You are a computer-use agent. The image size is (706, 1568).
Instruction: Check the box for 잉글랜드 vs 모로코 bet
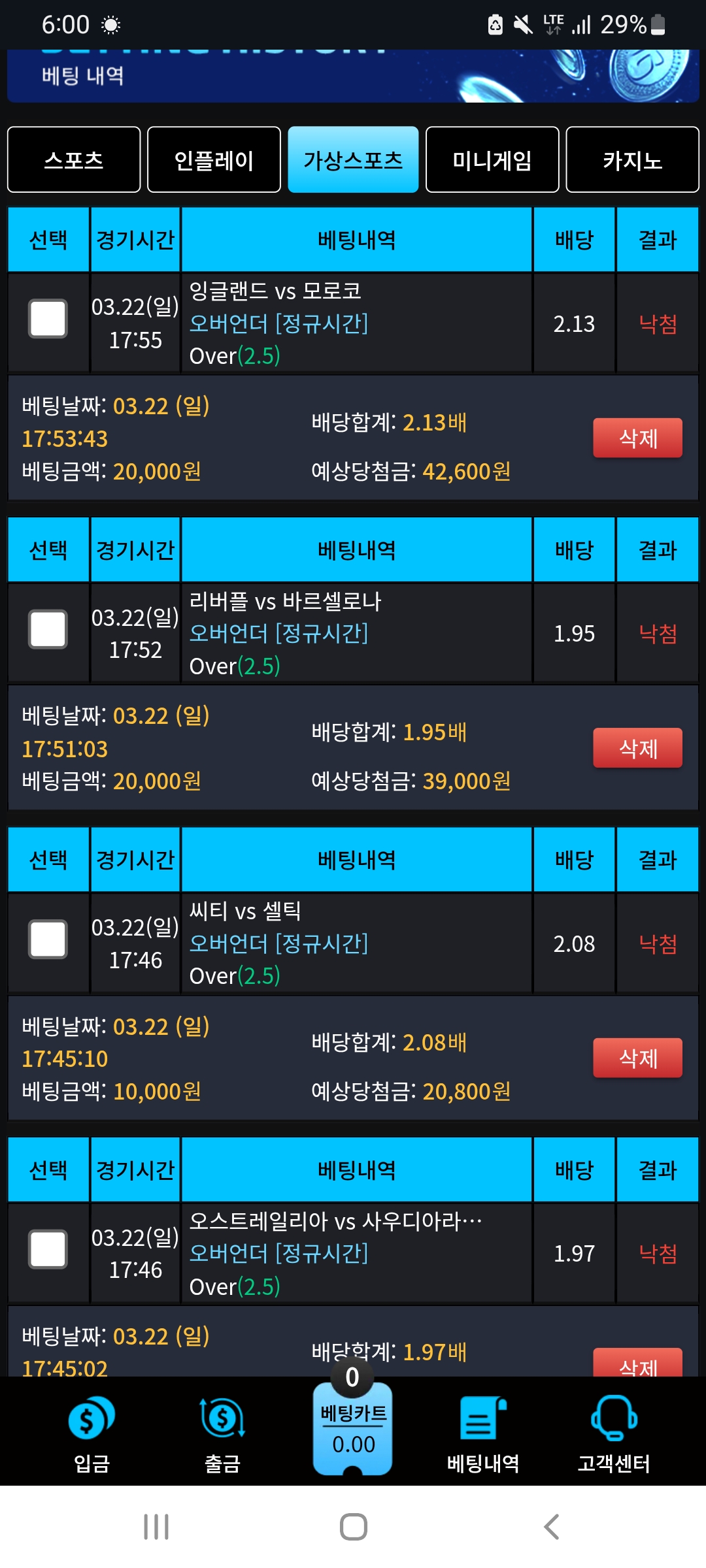pyautogui.click(x=48, y=319)
